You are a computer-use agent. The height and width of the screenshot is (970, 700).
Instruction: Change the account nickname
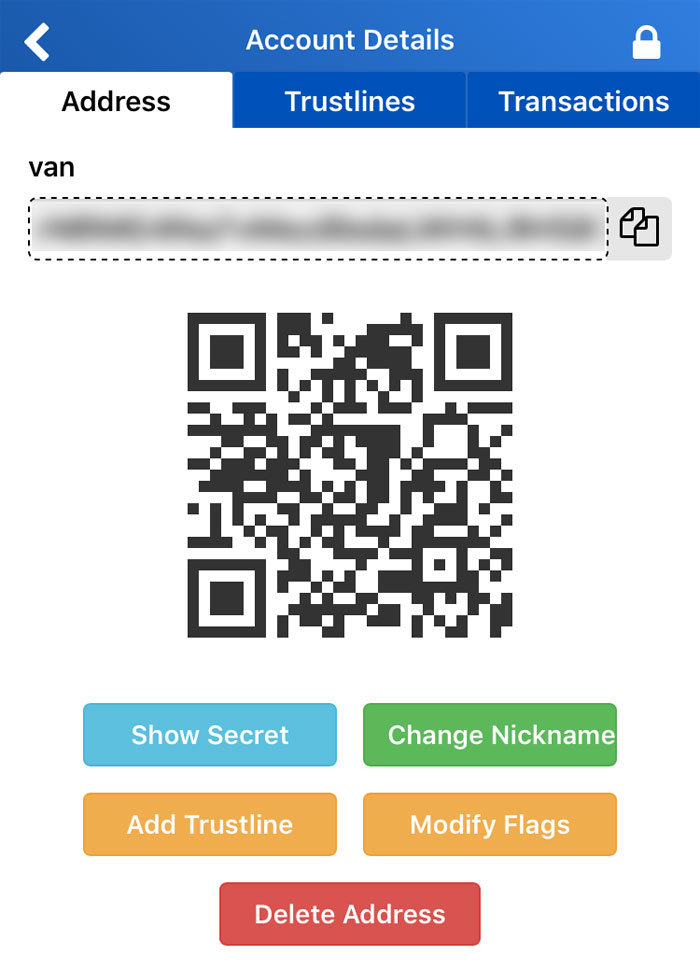pos(490,735)
